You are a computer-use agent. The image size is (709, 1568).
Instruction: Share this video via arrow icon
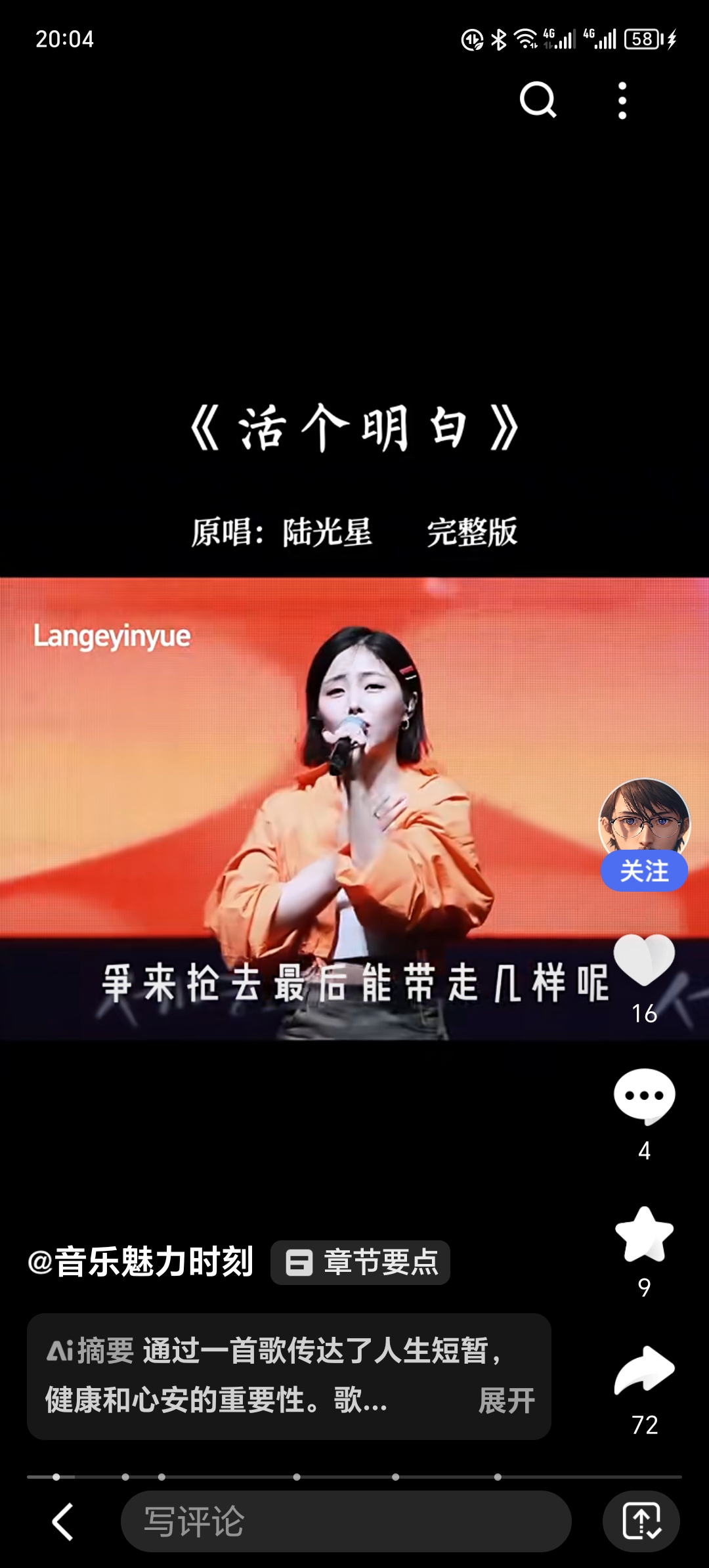coord(644,1370)
